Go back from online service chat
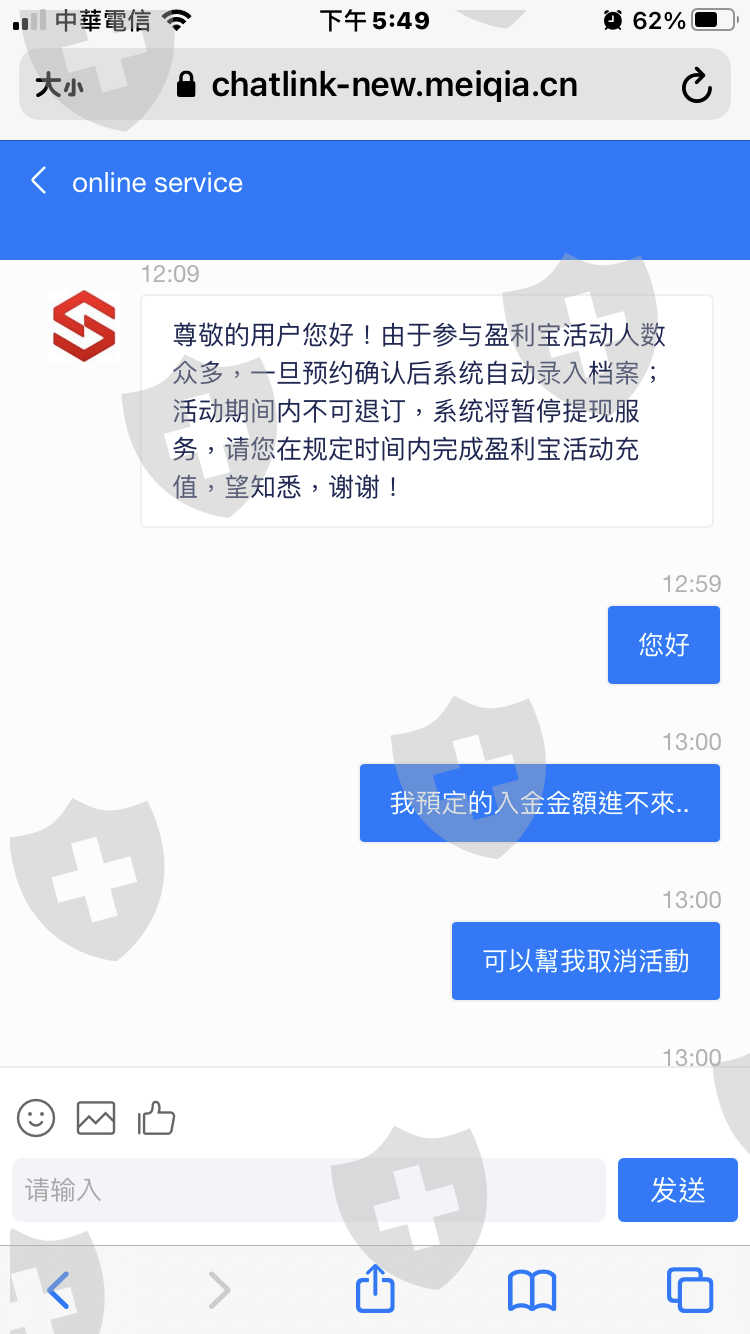Viewport: 750px width, 1334px height. point(39,181)
